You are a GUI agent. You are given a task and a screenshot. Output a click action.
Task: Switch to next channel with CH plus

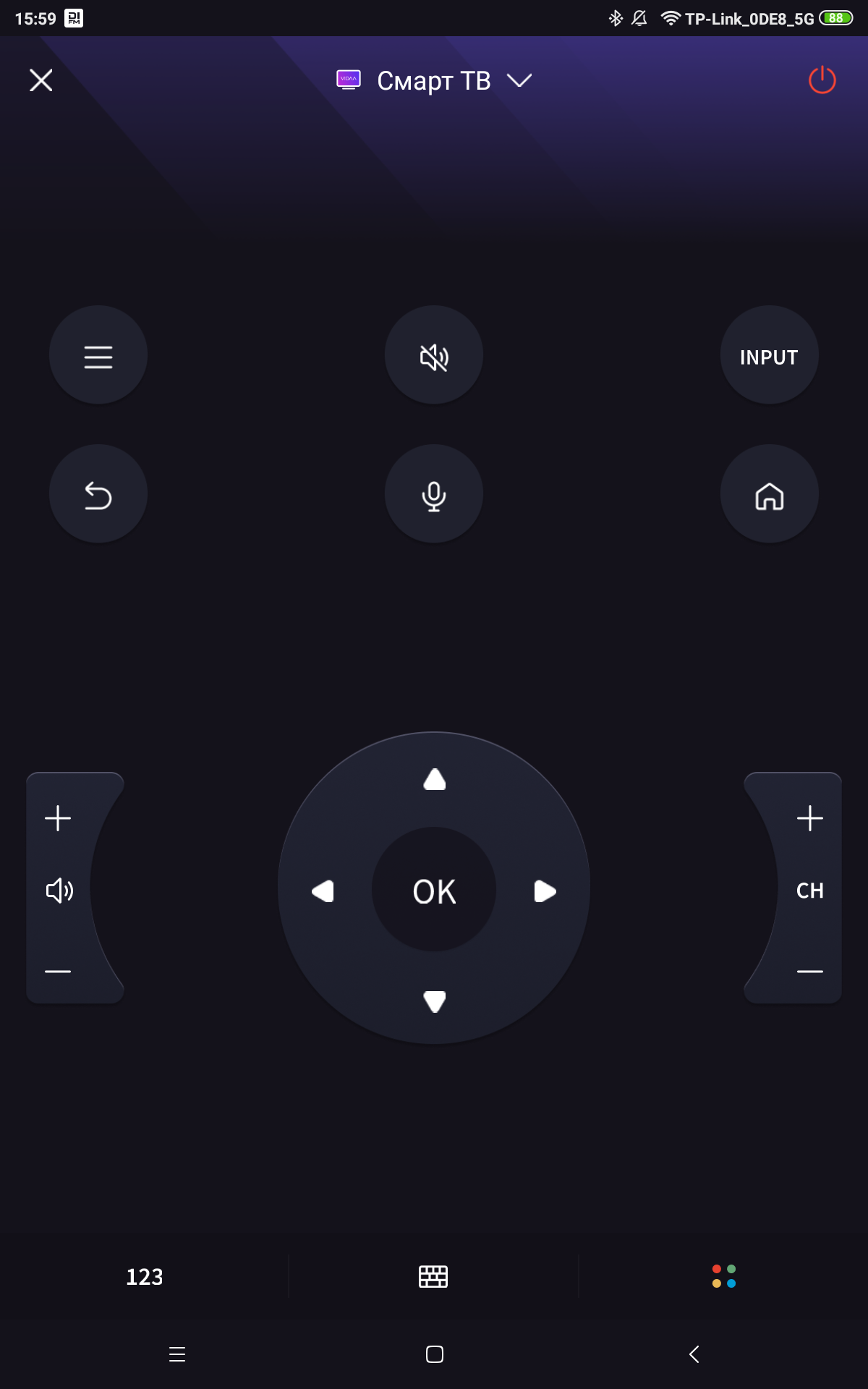[809, 818]
